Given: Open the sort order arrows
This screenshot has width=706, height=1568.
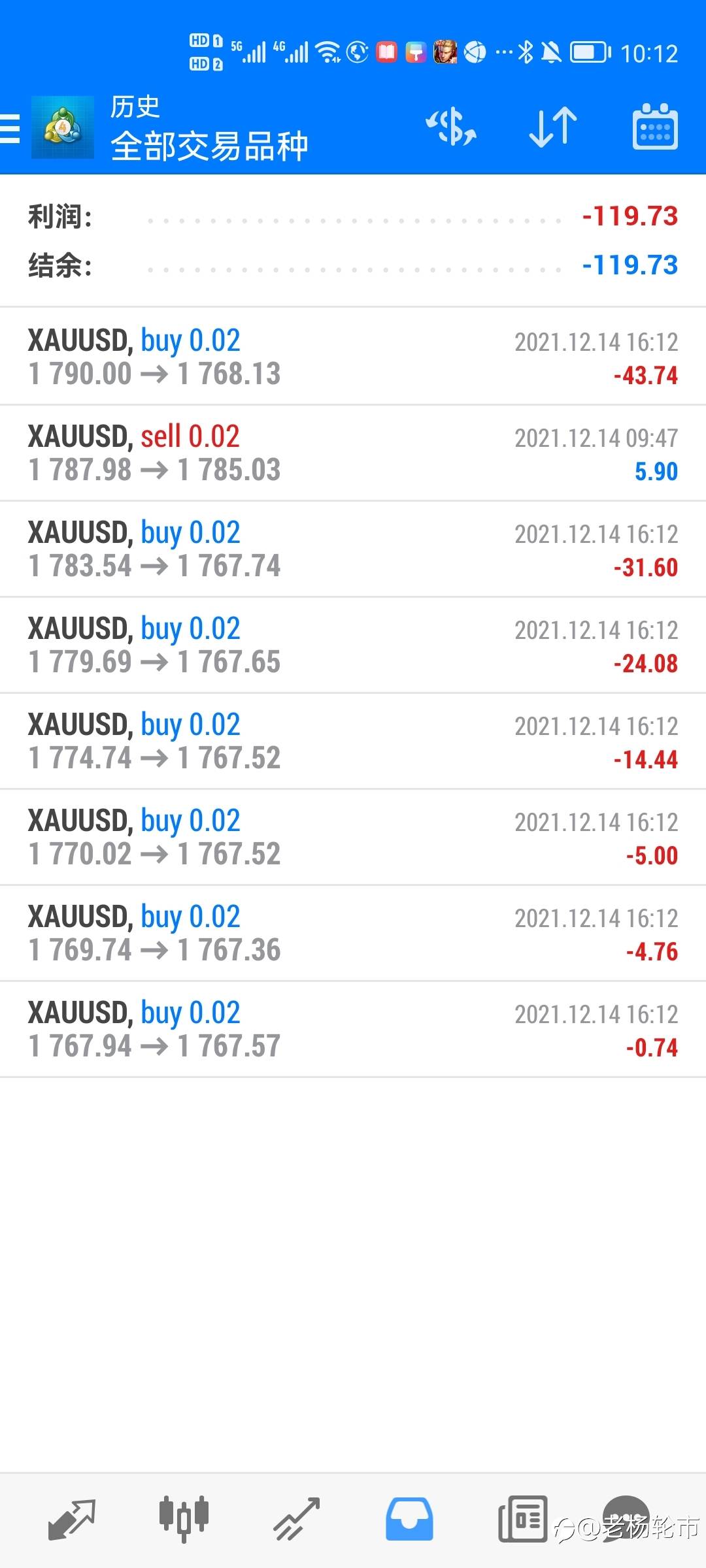Looking at the screenshot, I should [x=553, y=127].
